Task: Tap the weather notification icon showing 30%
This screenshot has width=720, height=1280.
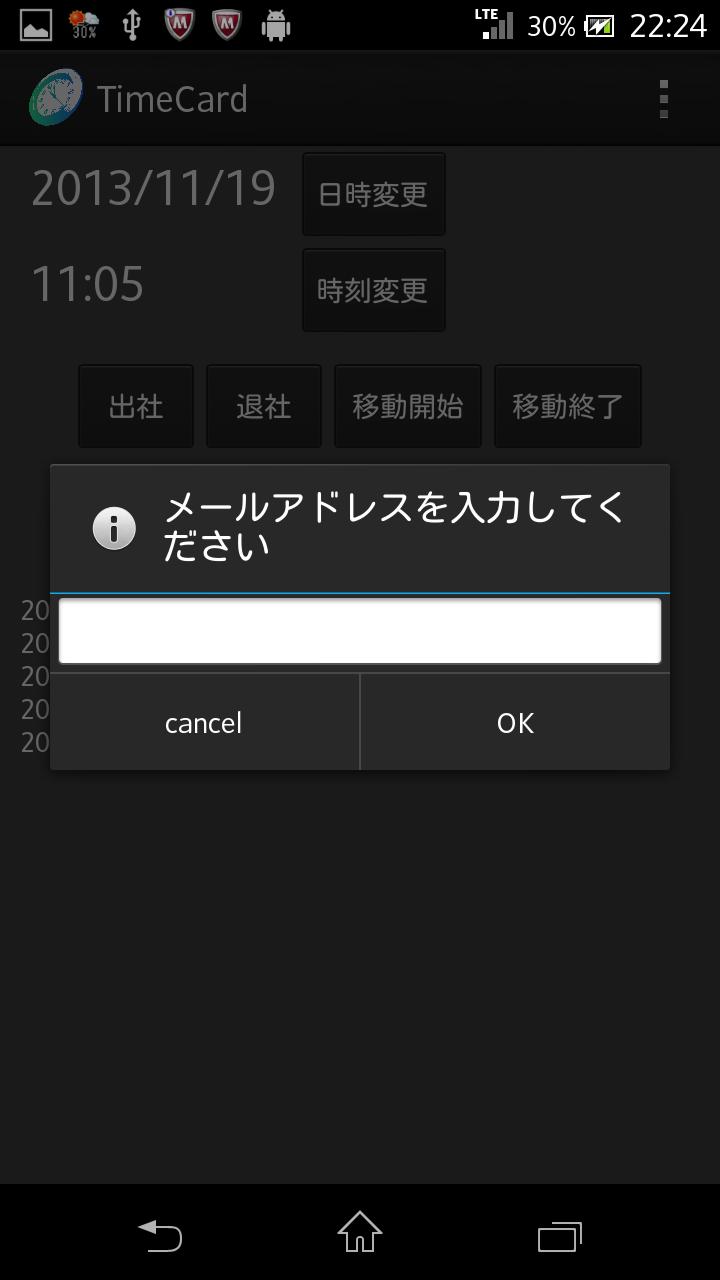Action: [x=81, y=25]
